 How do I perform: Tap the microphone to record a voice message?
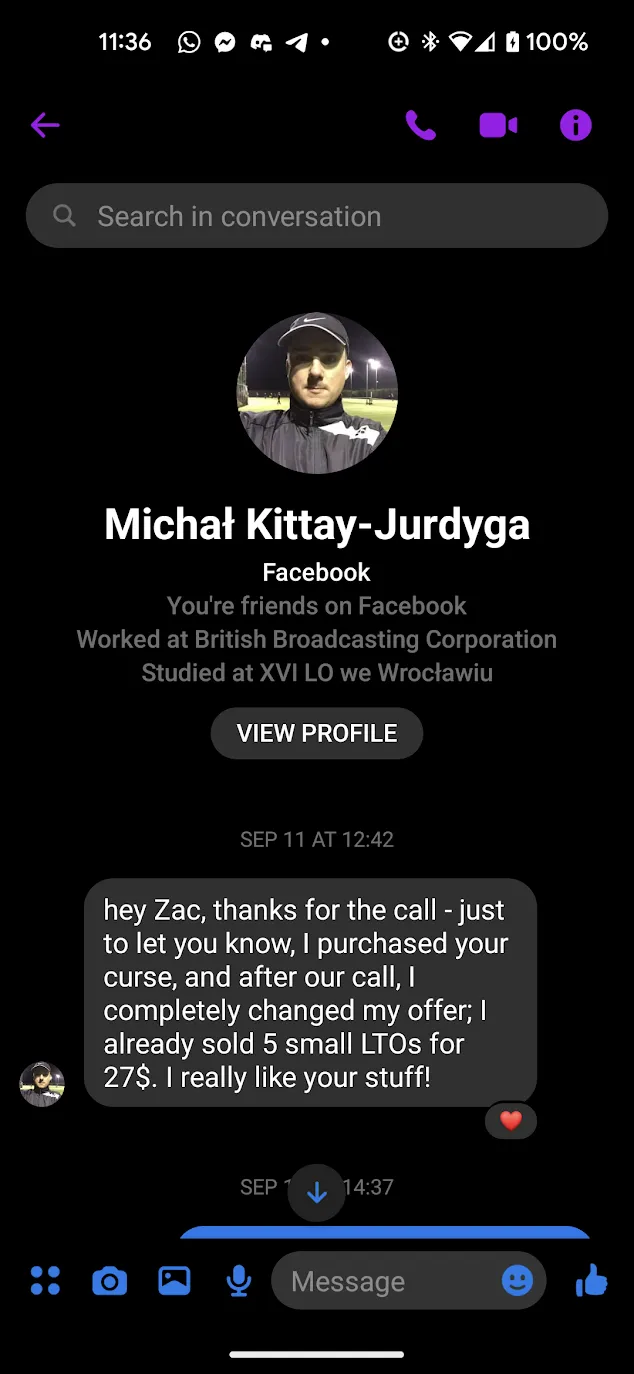238,1280
